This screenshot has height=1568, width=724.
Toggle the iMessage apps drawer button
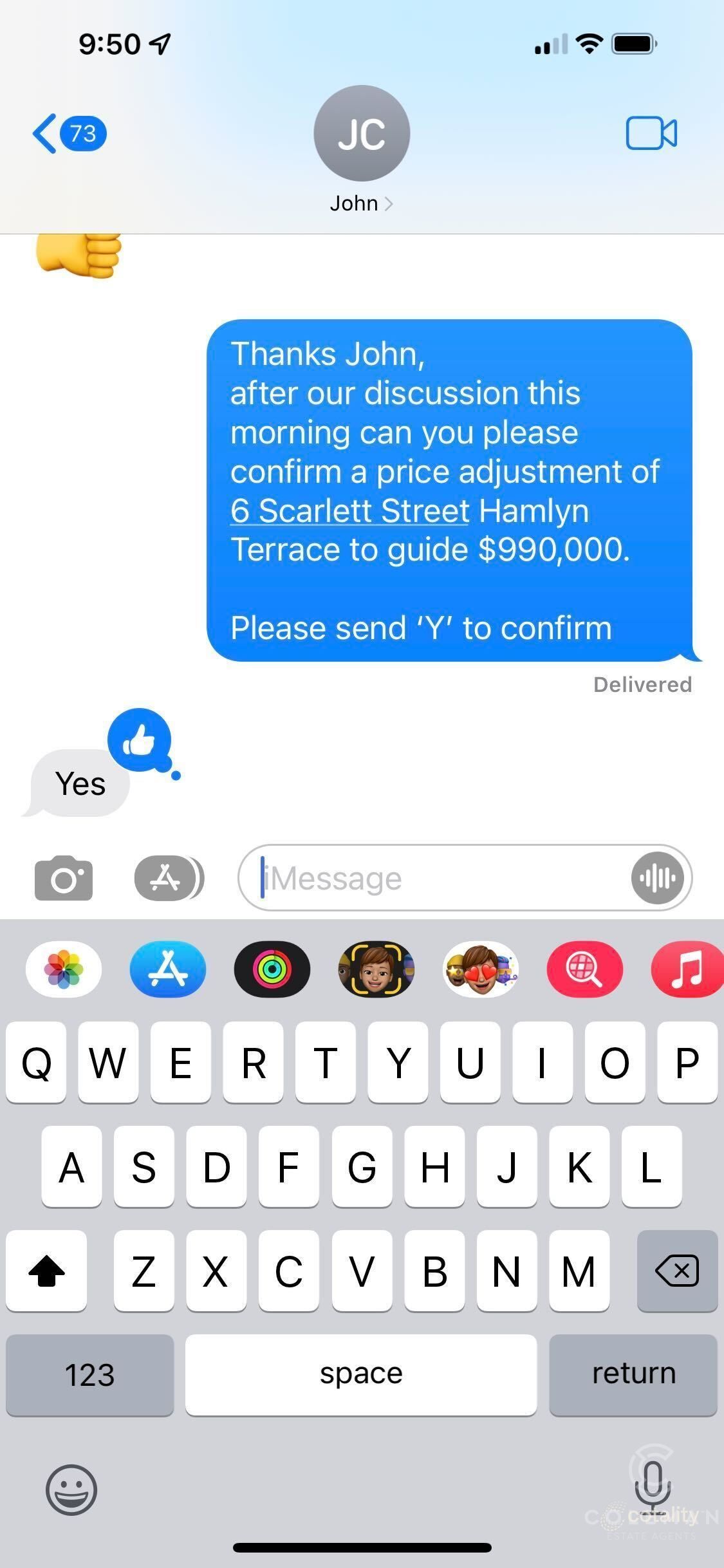(x=169, y=878)
